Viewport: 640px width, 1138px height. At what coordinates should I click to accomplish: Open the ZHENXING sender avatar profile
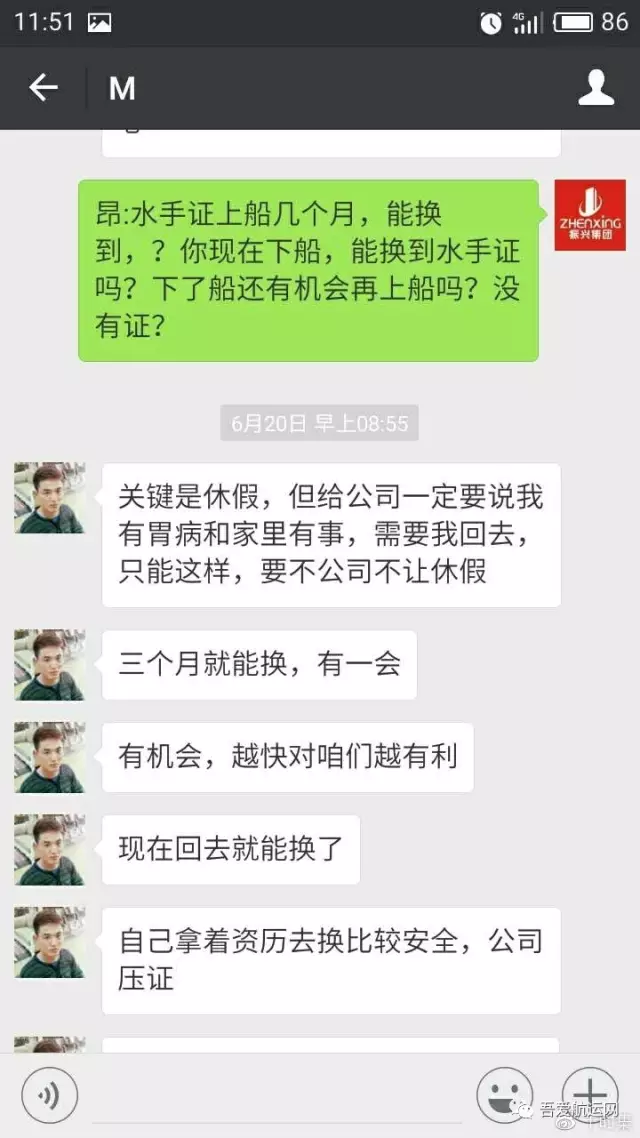tap(589, 215)
